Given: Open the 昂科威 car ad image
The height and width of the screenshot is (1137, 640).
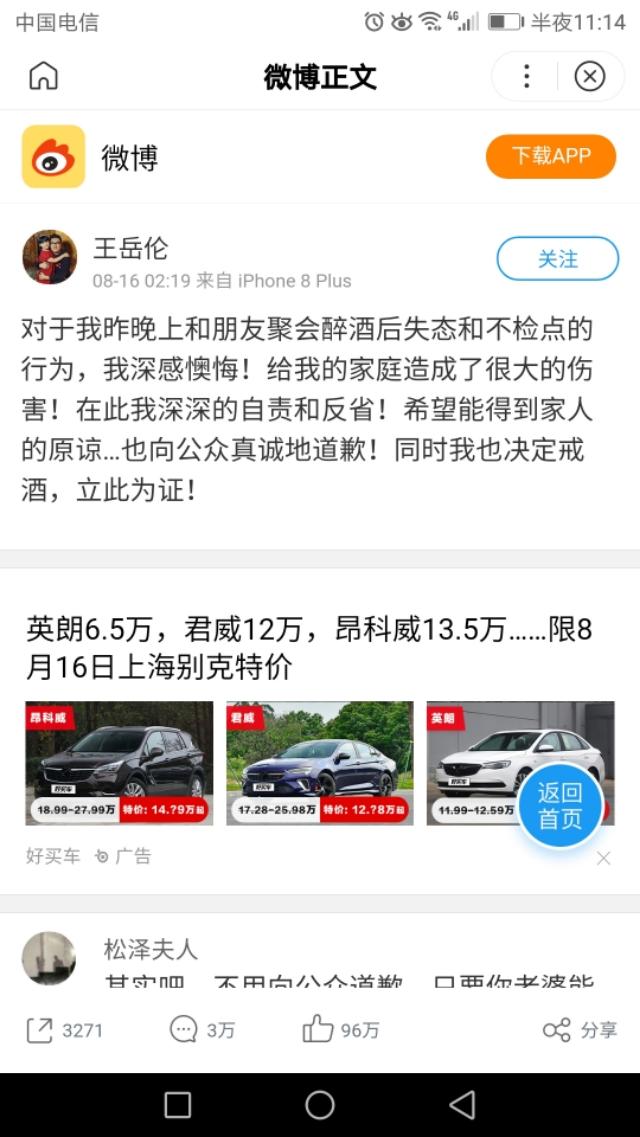Looking at the screenshot, I should coord(119,763).
